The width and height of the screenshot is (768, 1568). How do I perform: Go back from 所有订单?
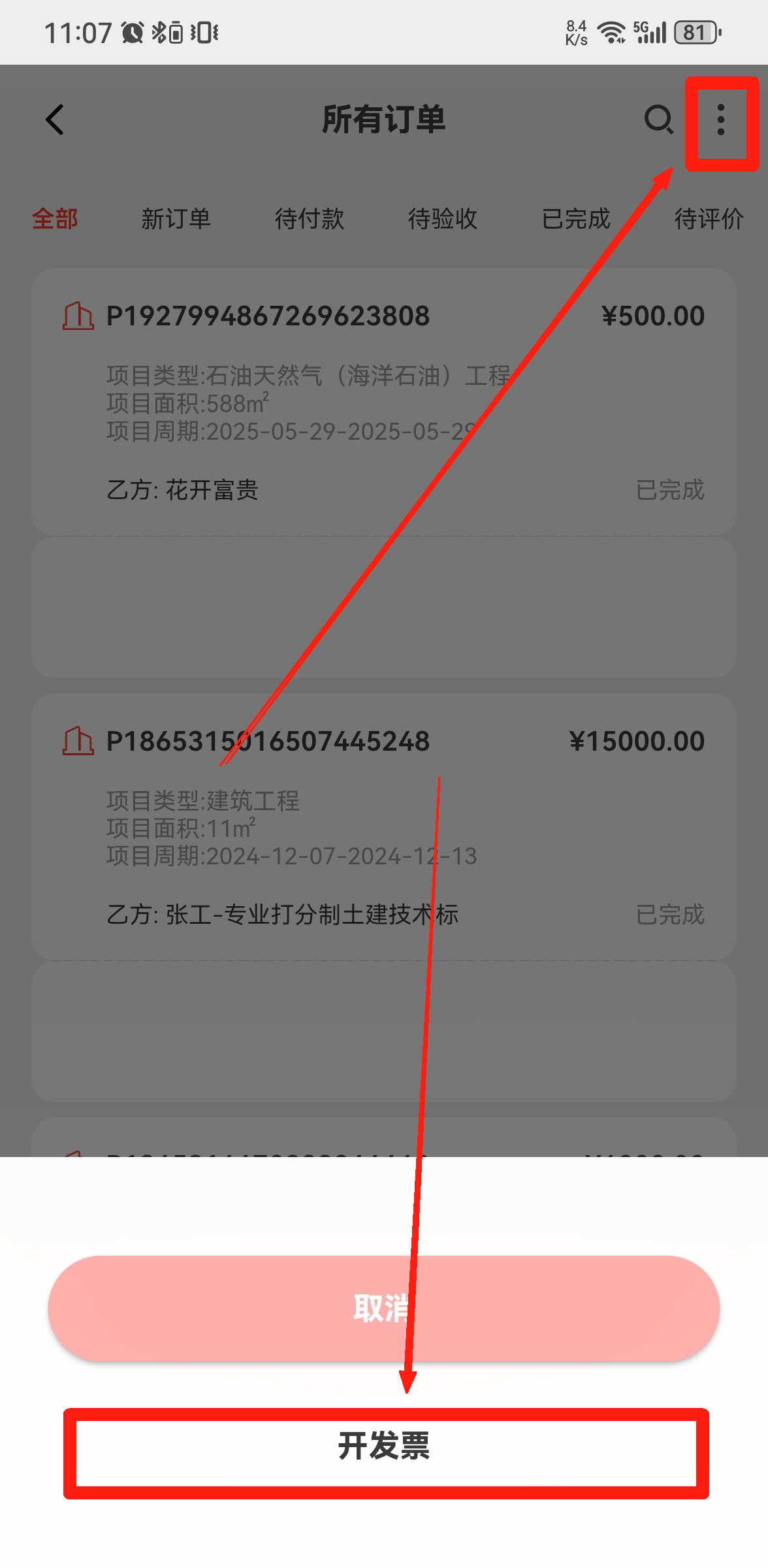pyautogui.click(x=55, y=120)
